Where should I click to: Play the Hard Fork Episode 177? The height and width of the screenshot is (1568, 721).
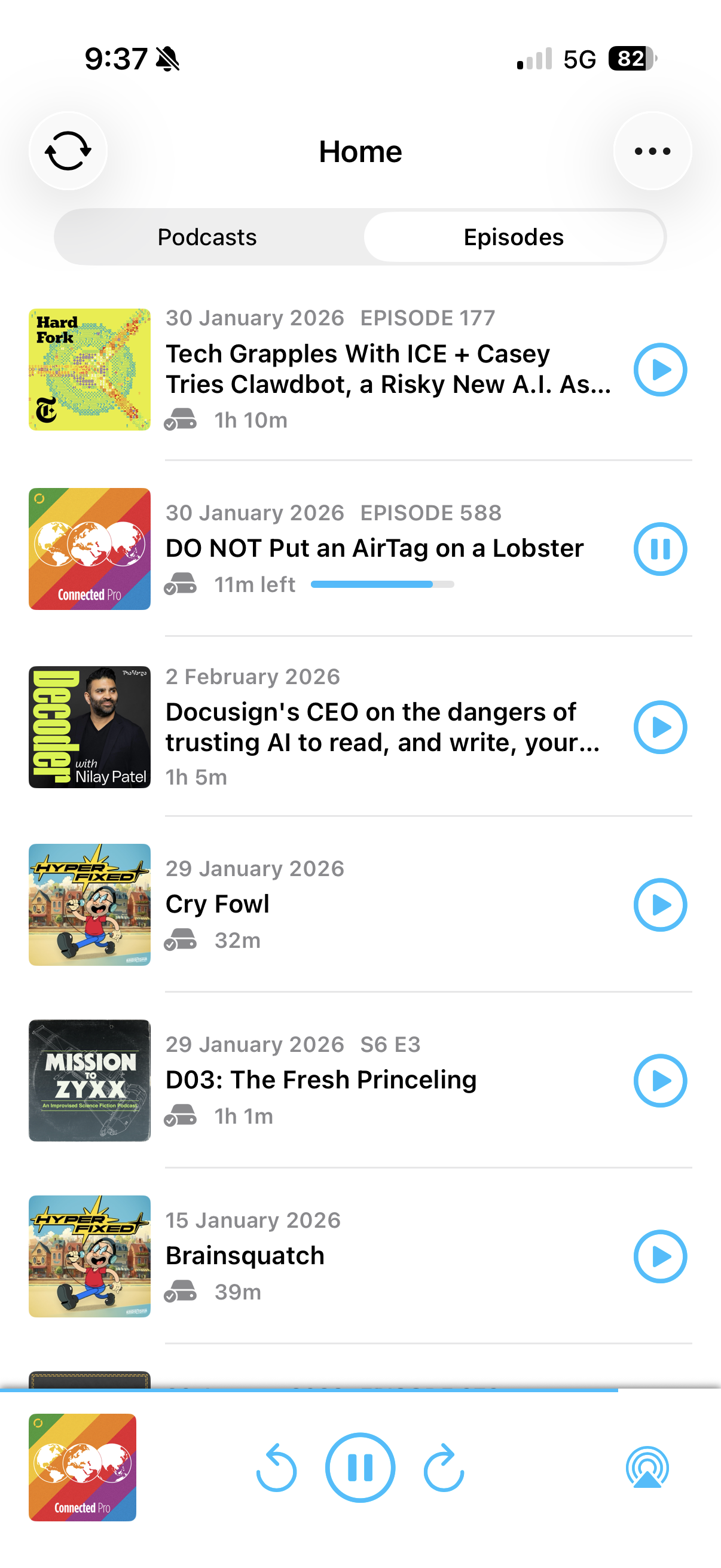[660, 370]
